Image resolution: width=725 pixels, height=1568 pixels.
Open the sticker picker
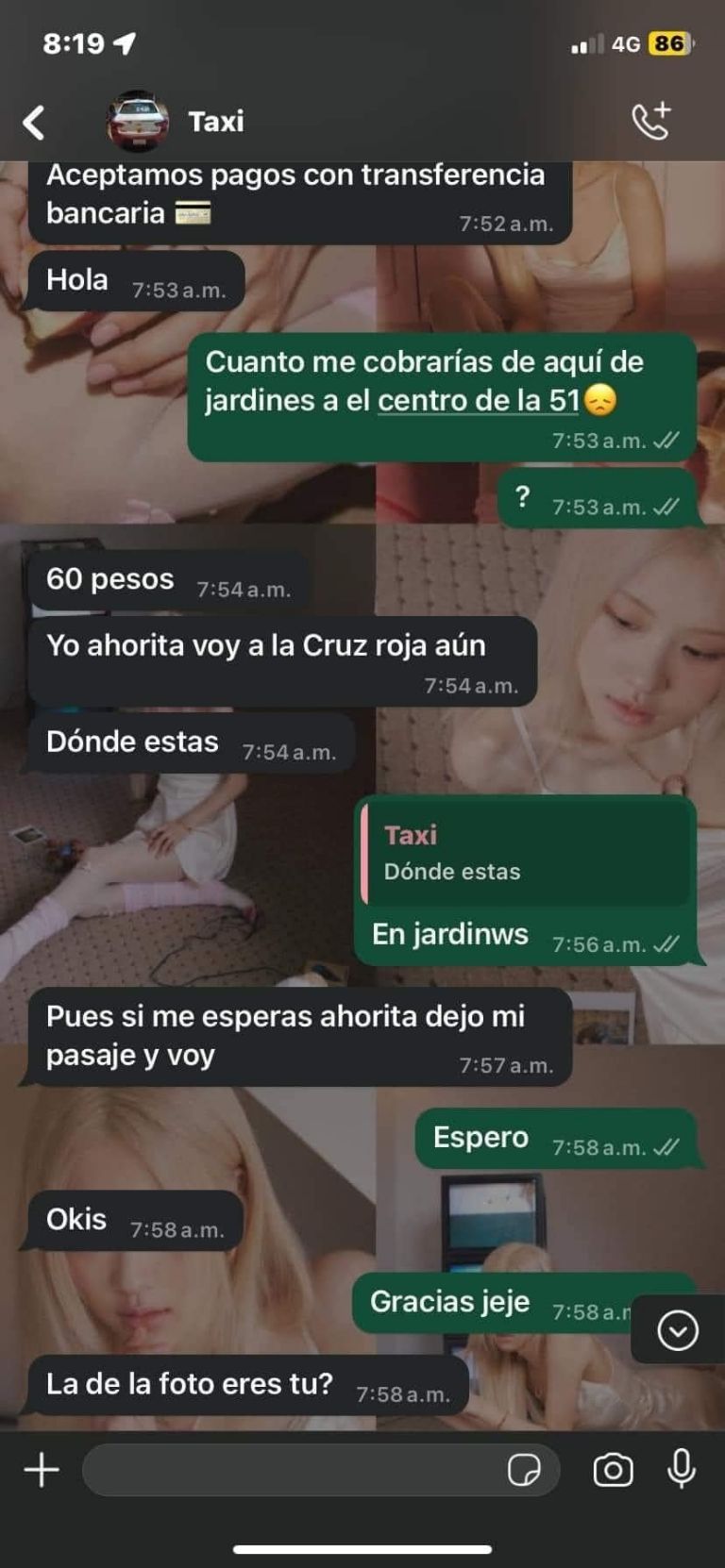click(x=524, y=1469)
